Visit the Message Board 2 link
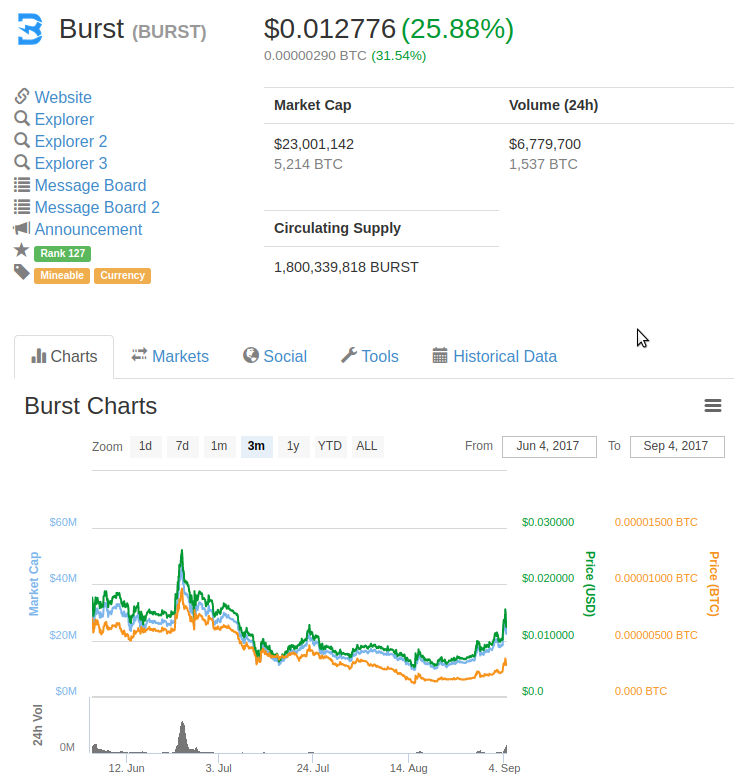The height and width of the screenshot is (784, 739). tap(97, 207)
